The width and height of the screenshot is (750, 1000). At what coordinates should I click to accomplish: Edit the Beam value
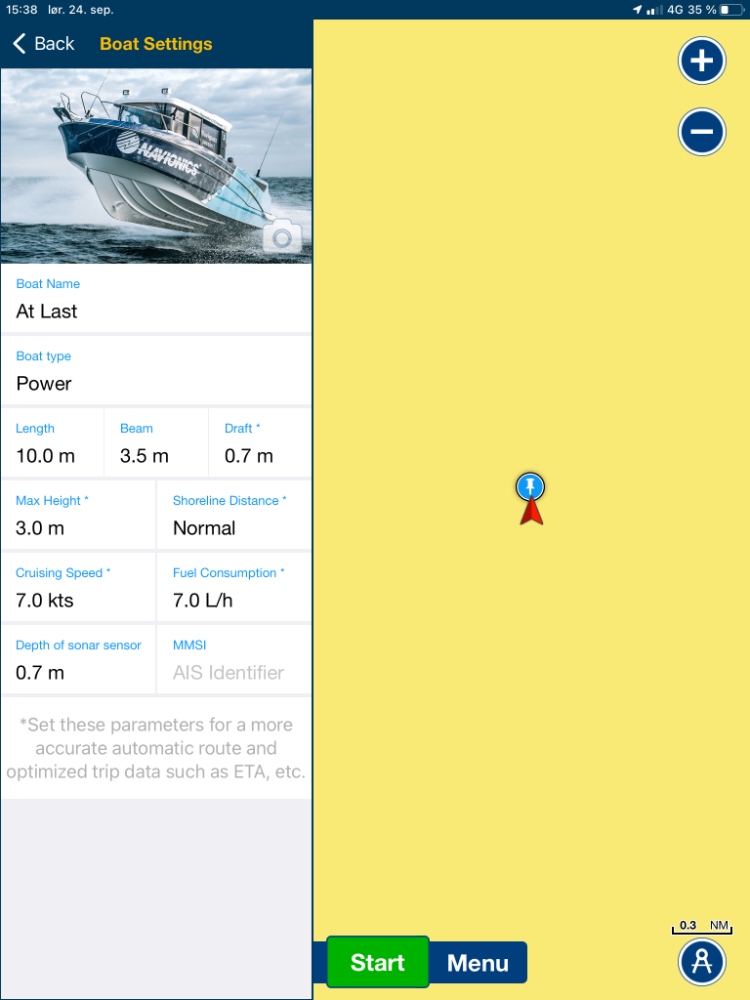coord(156,456)
